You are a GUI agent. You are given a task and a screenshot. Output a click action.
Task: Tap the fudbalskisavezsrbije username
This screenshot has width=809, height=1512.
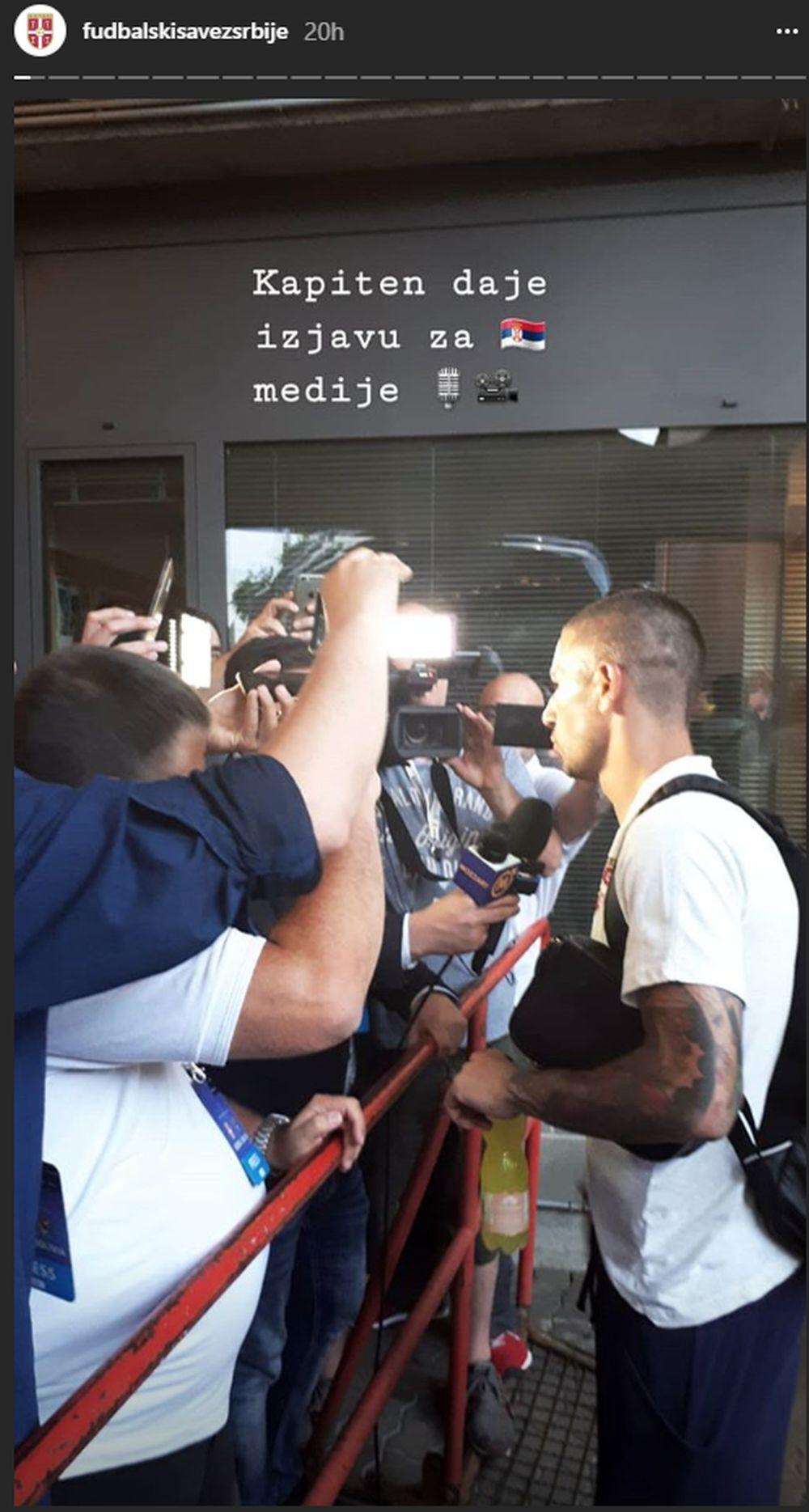(x=185, y=32)
